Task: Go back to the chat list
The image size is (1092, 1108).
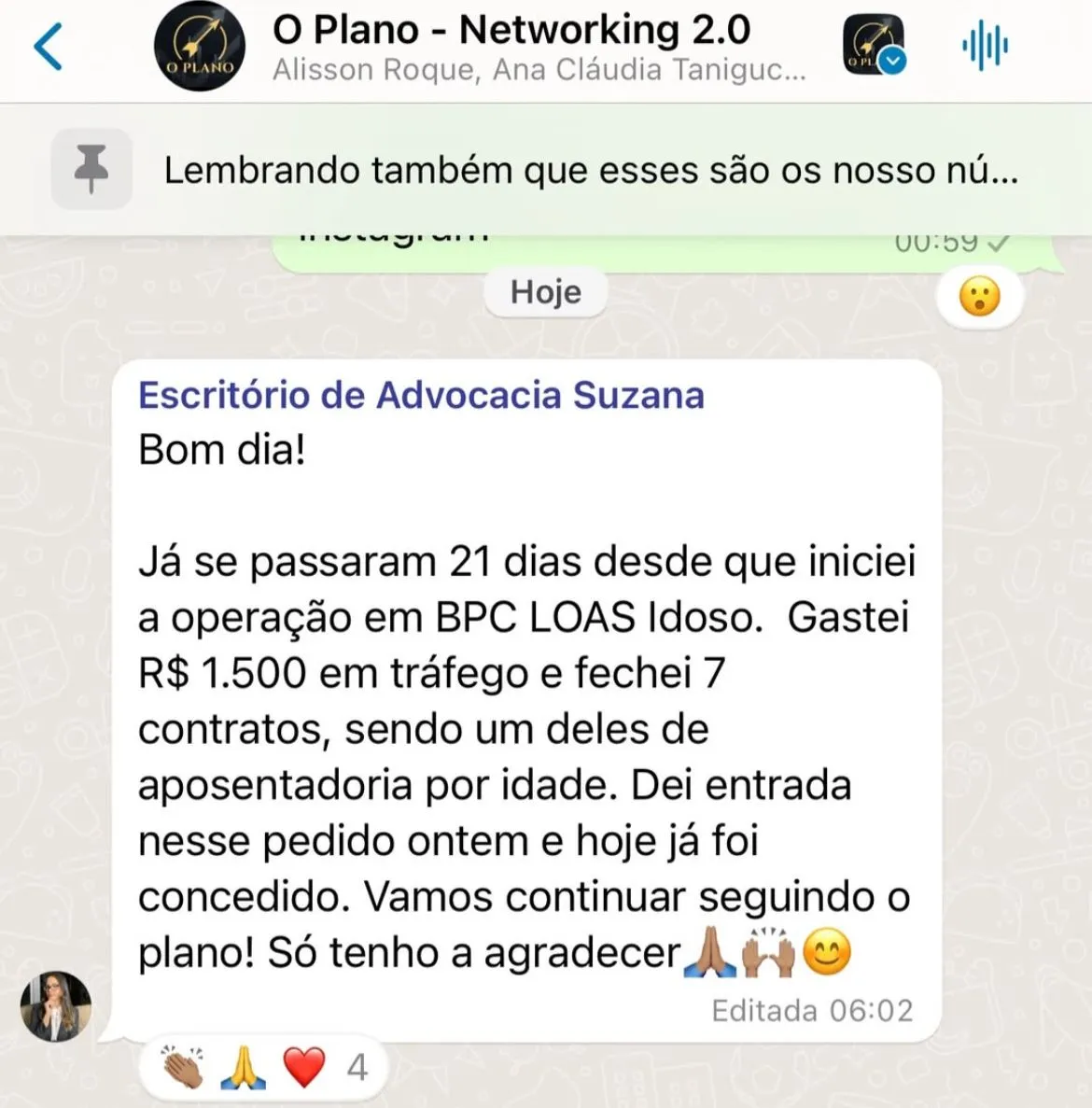Action: [x=49, y=47]
